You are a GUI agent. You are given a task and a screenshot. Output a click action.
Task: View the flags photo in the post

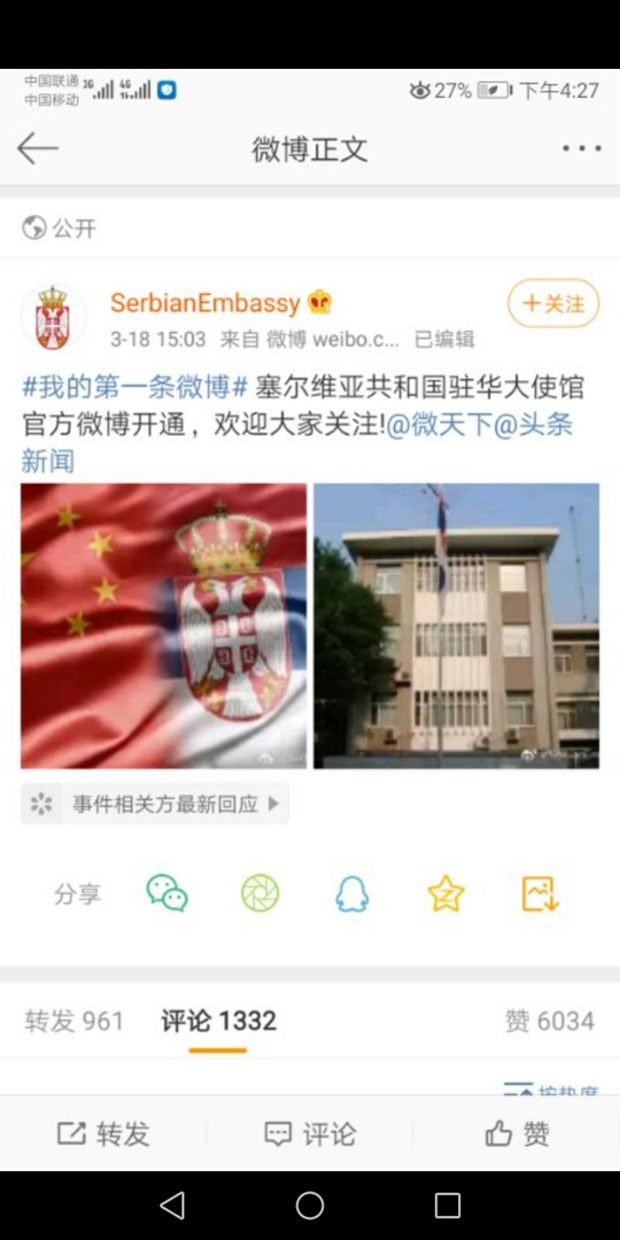click(163, 625)
